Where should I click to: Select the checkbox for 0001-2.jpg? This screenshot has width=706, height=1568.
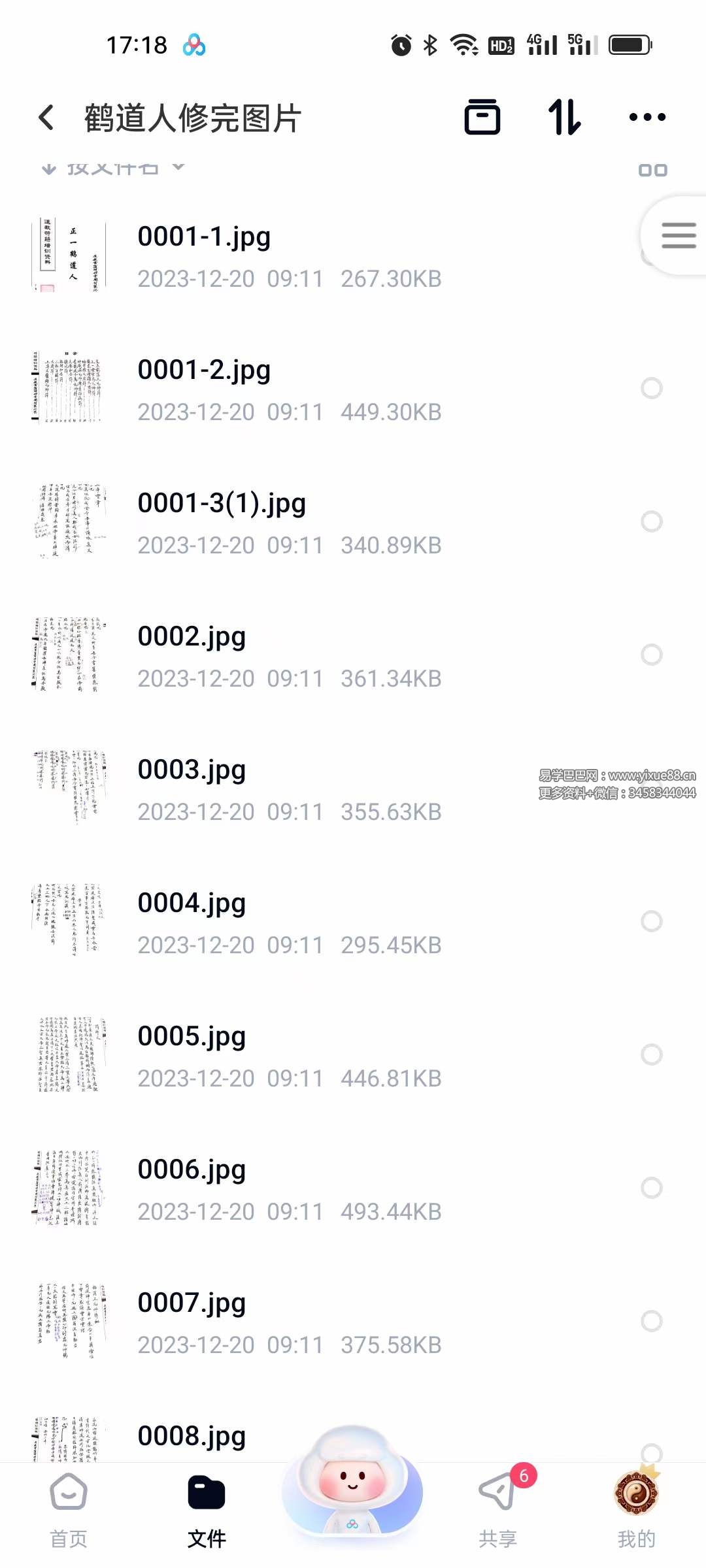(652, 388)
